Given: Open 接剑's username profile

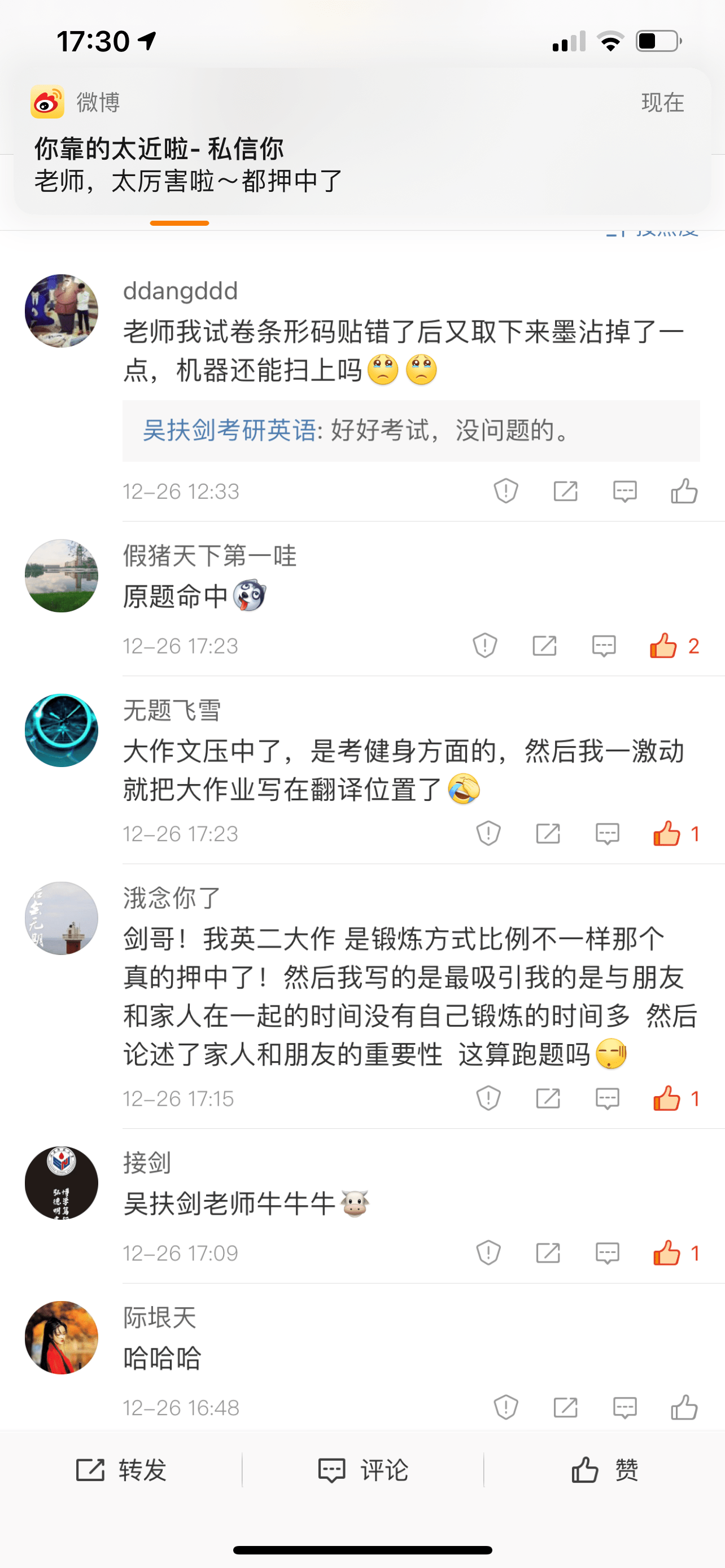Looking at the screenshot, I should pos(147,1162).
